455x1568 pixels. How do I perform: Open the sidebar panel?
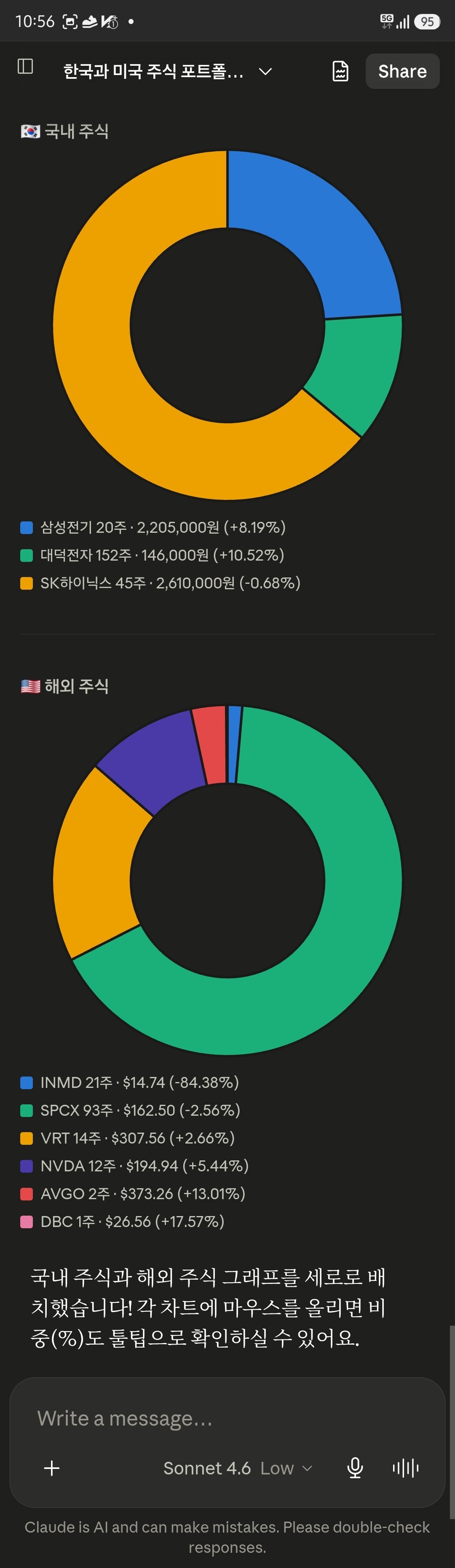(25, 66)
